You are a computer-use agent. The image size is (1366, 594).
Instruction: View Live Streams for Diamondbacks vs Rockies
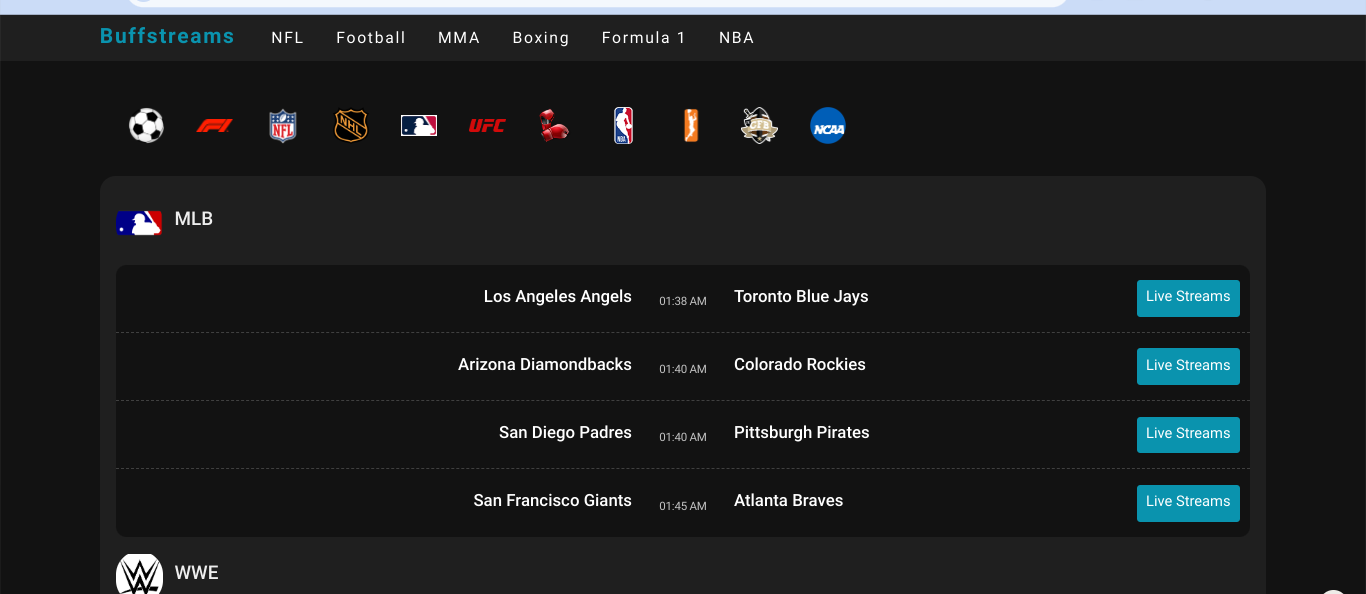click(x=1188, y=366)
